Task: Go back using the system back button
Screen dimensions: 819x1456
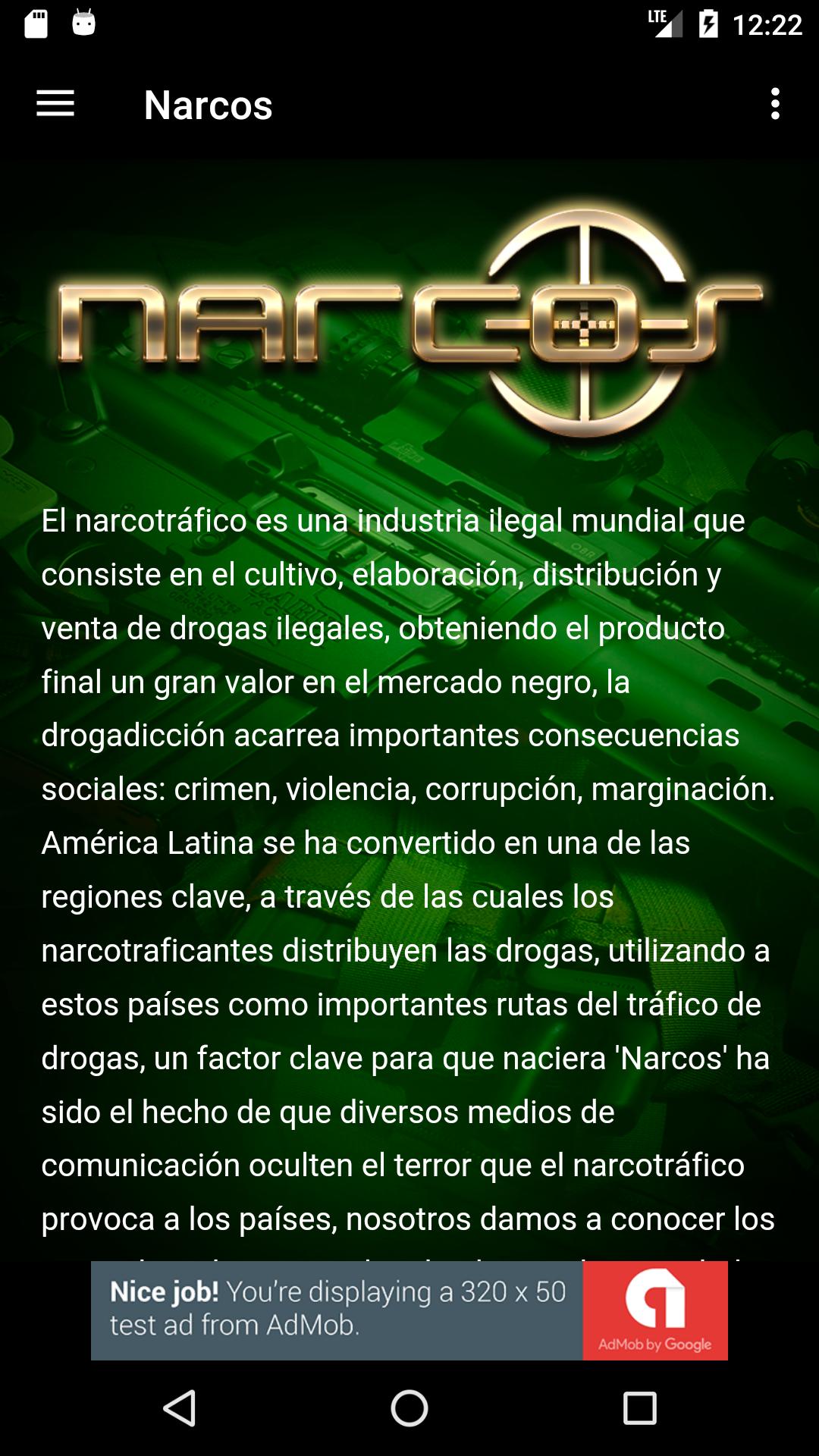Action: (180, 1408)
